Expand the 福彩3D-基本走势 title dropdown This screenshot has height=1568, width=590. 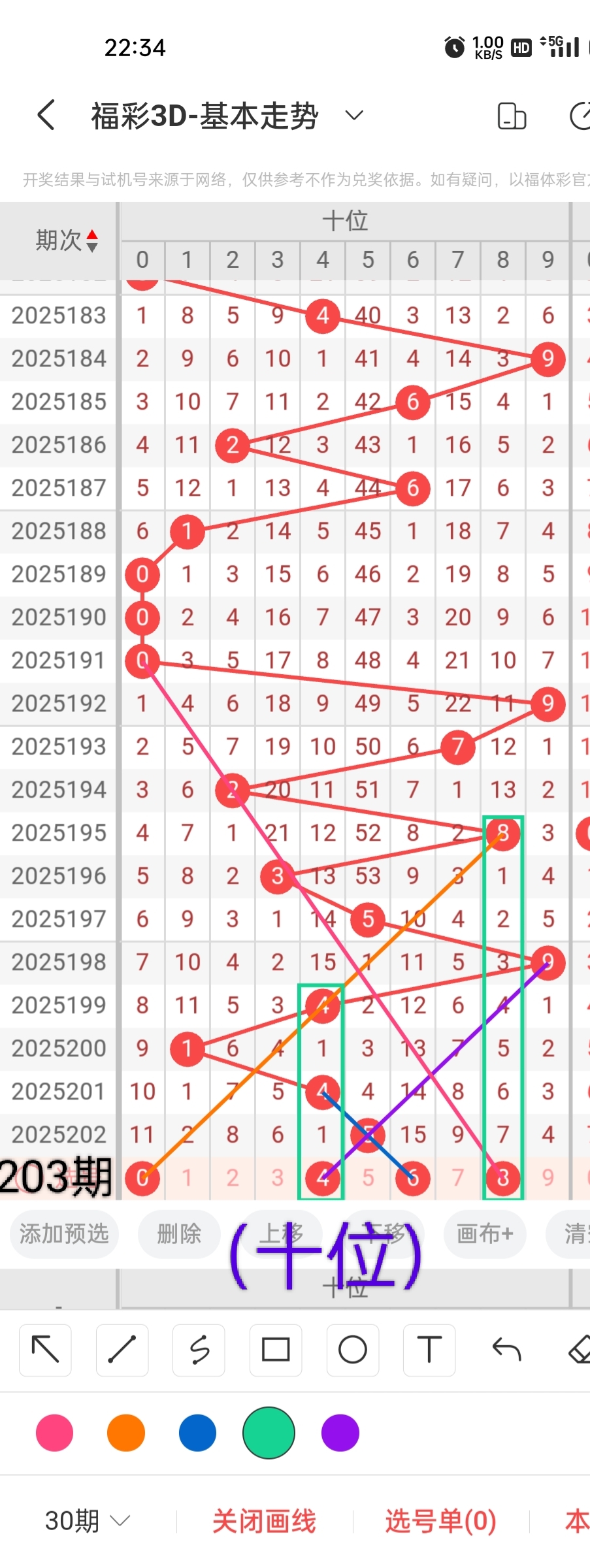[x=353, y=116]
